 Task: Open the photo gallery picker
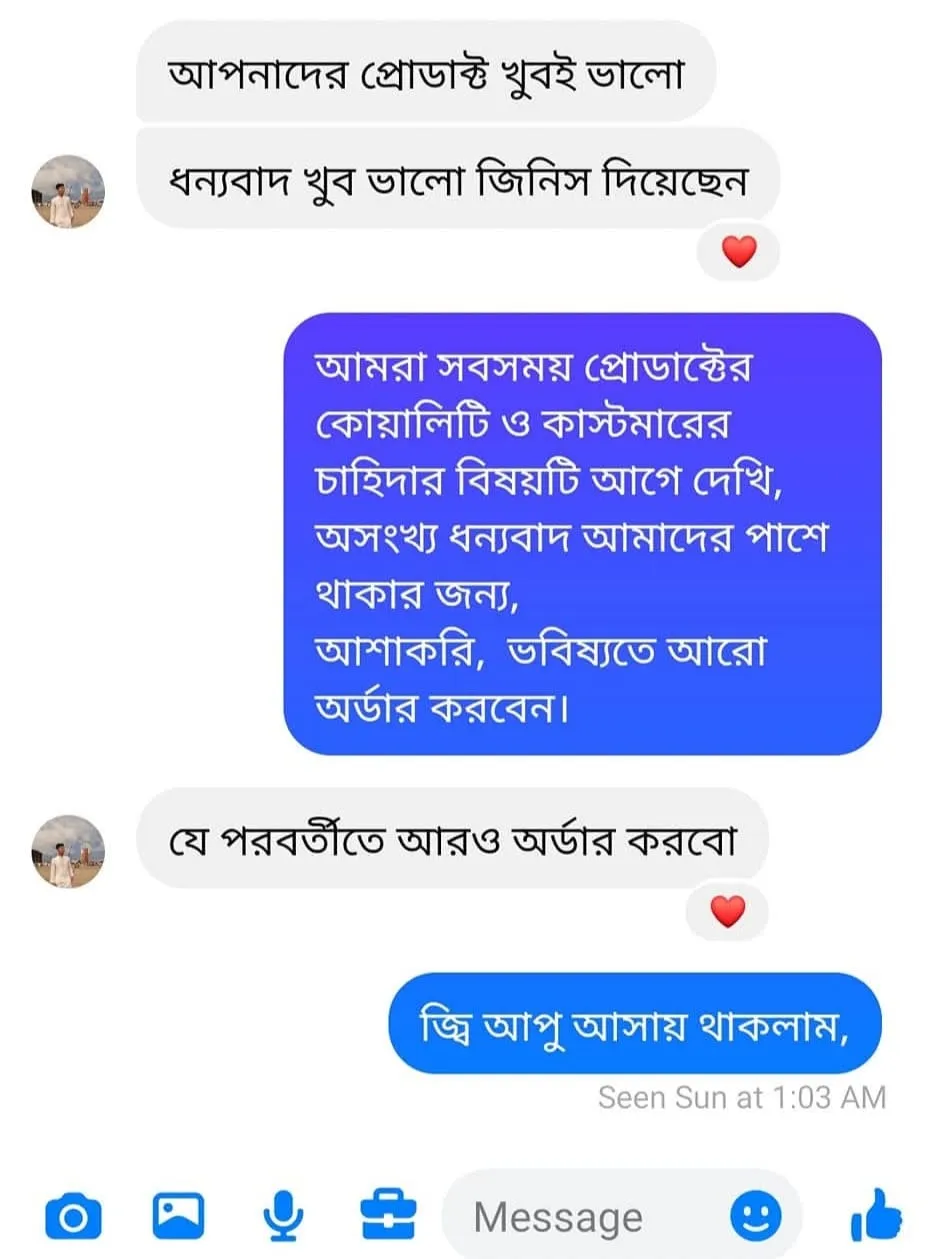178,1215
